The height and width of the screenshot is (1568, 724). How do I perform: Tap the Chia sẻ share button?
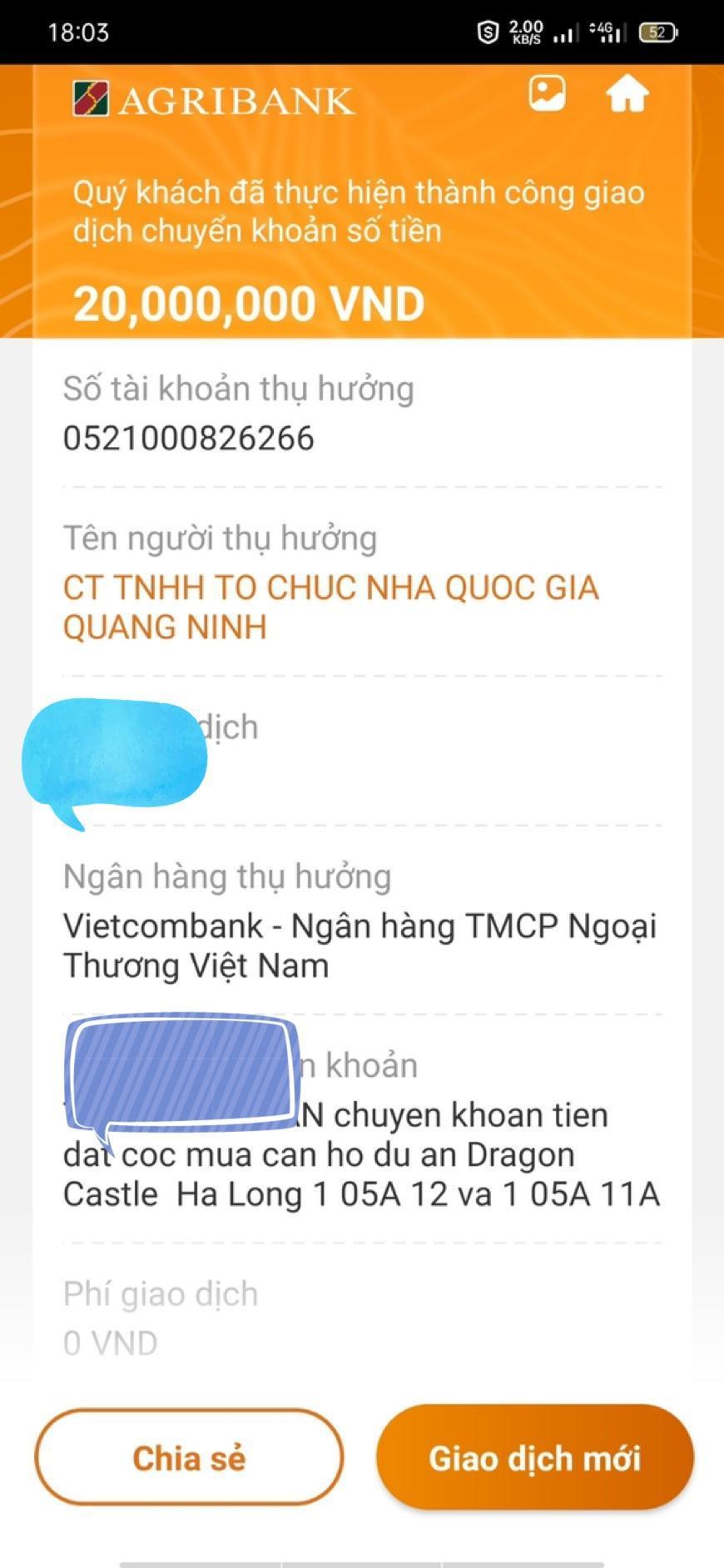[x=189, y=1457]
